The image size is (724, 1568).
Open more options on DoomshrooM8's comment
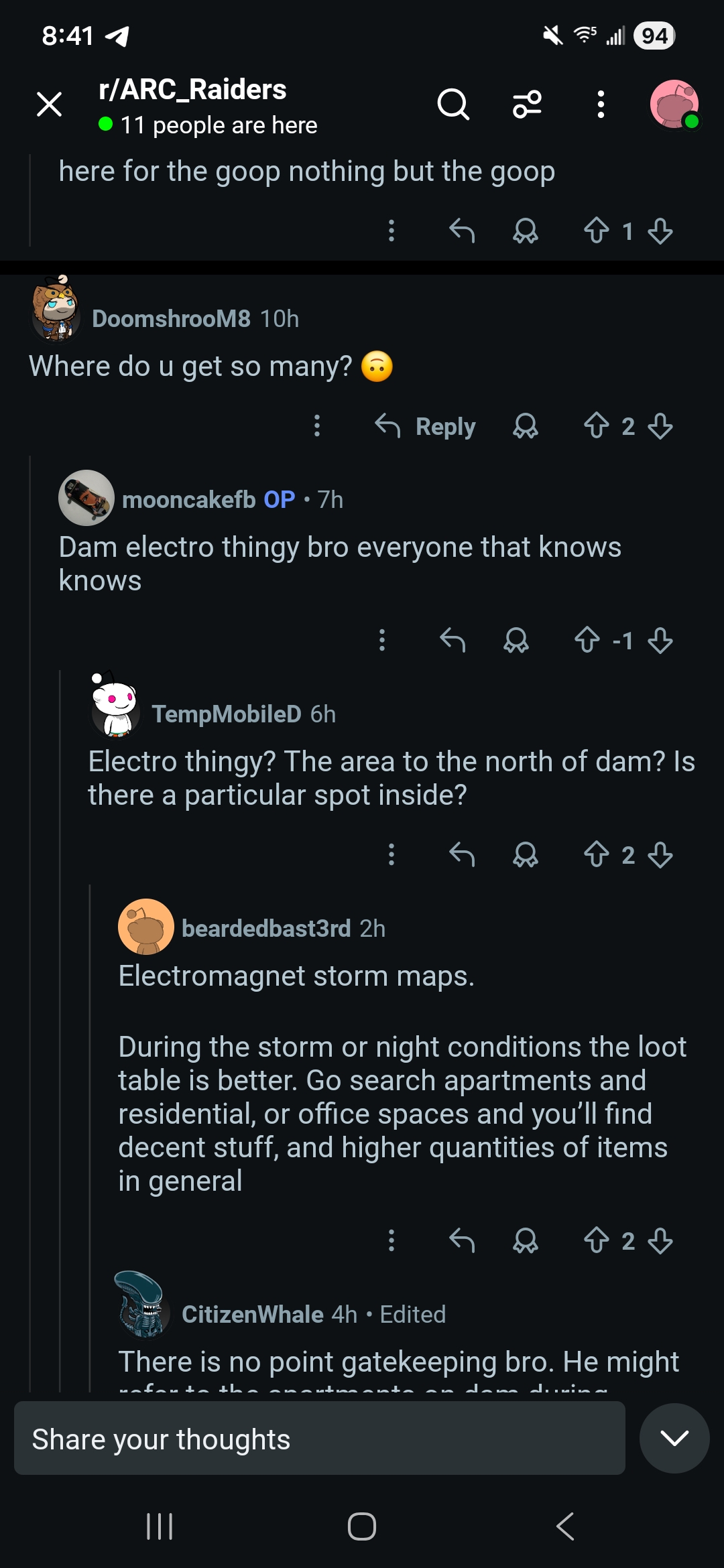click(x=317, y=426)
